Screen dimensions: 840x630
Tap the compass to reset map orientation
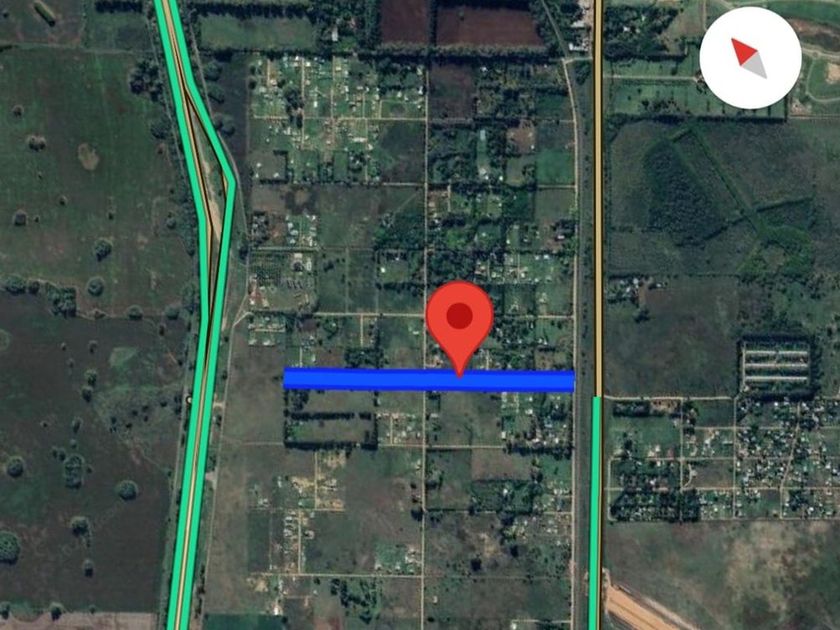click(750, 59)
